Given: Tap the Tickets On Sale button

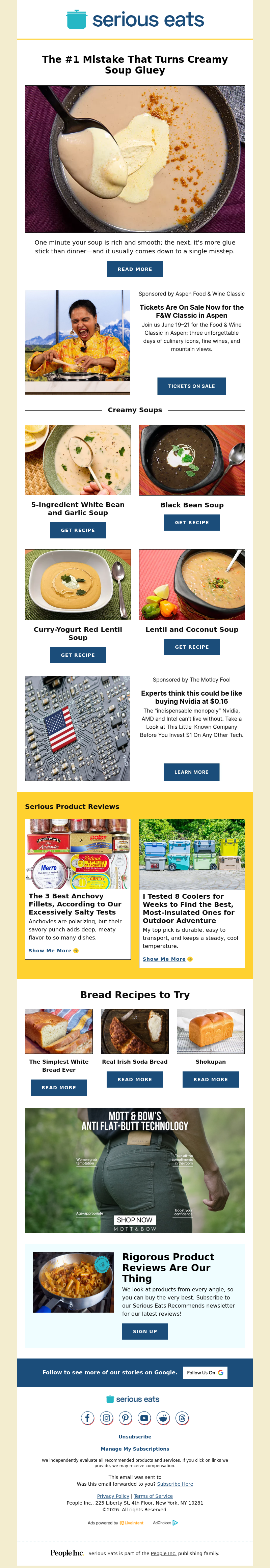Looking at the screenshot, I should (x=191, y=386).
